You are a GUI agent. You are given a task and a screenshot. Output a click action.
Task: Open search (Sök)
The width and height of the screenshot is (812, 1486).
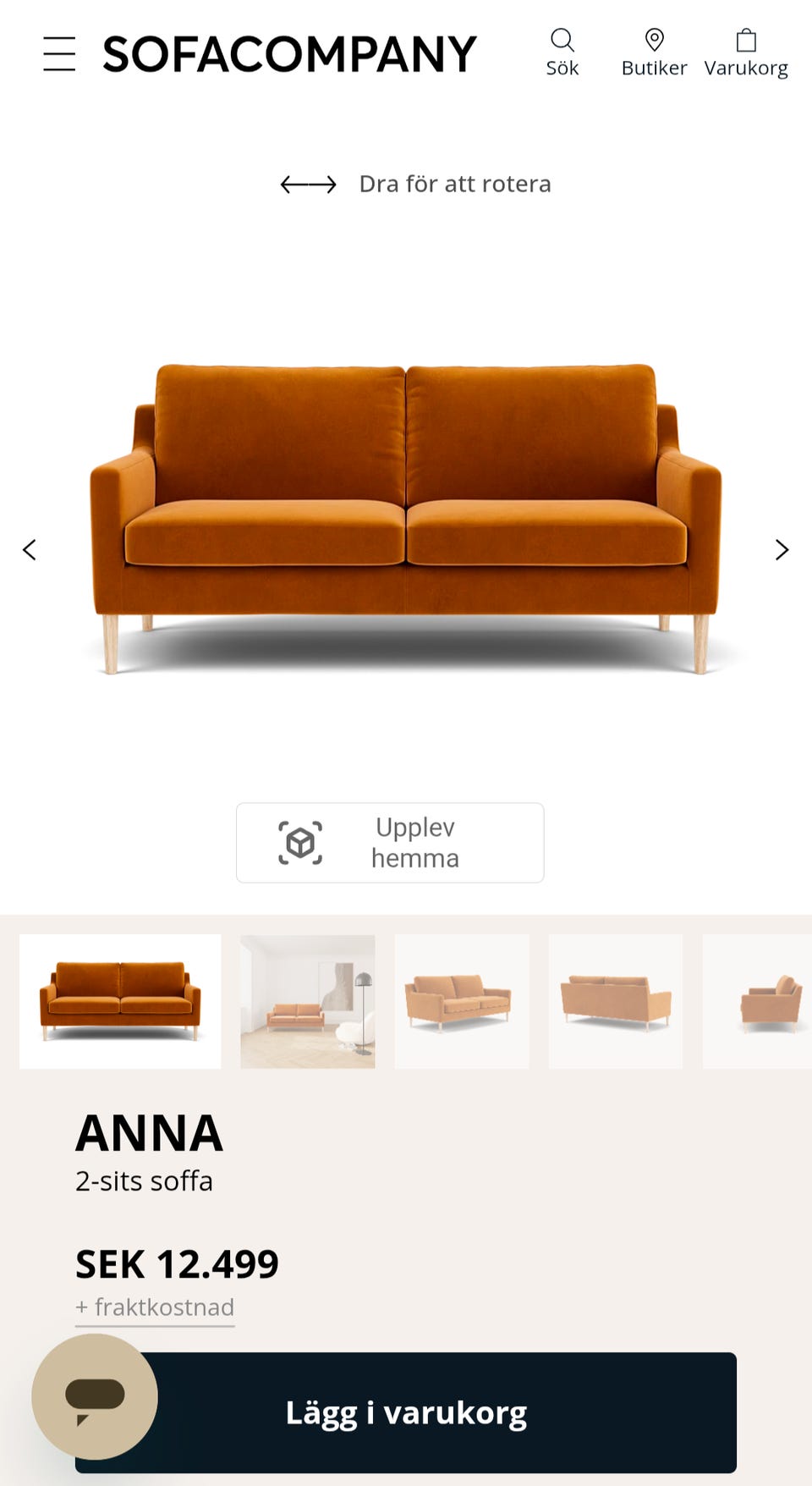tap(562, 52)
